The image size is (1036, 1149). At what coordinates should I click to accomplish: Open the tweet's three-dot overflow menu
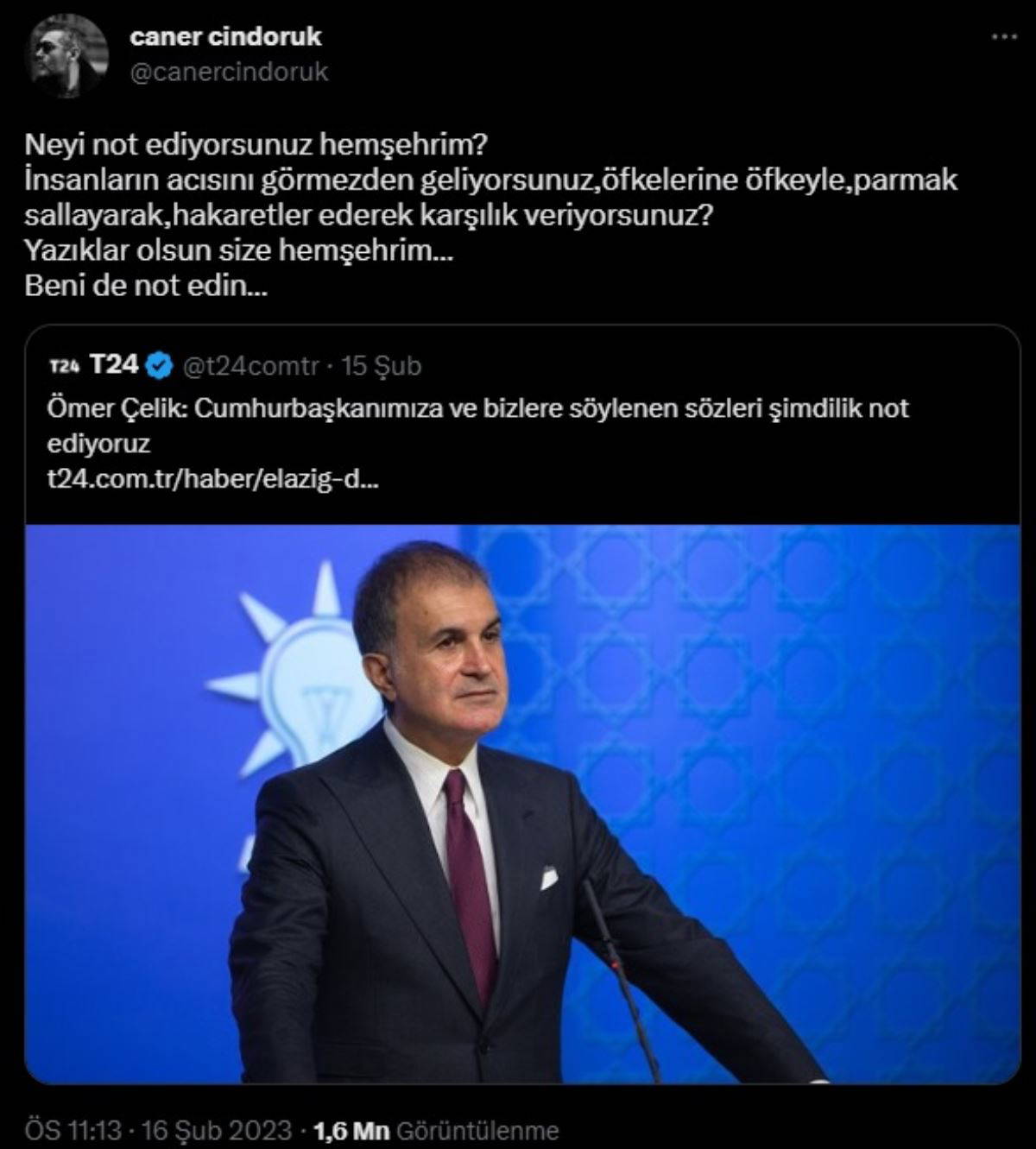pos(1003,37)
